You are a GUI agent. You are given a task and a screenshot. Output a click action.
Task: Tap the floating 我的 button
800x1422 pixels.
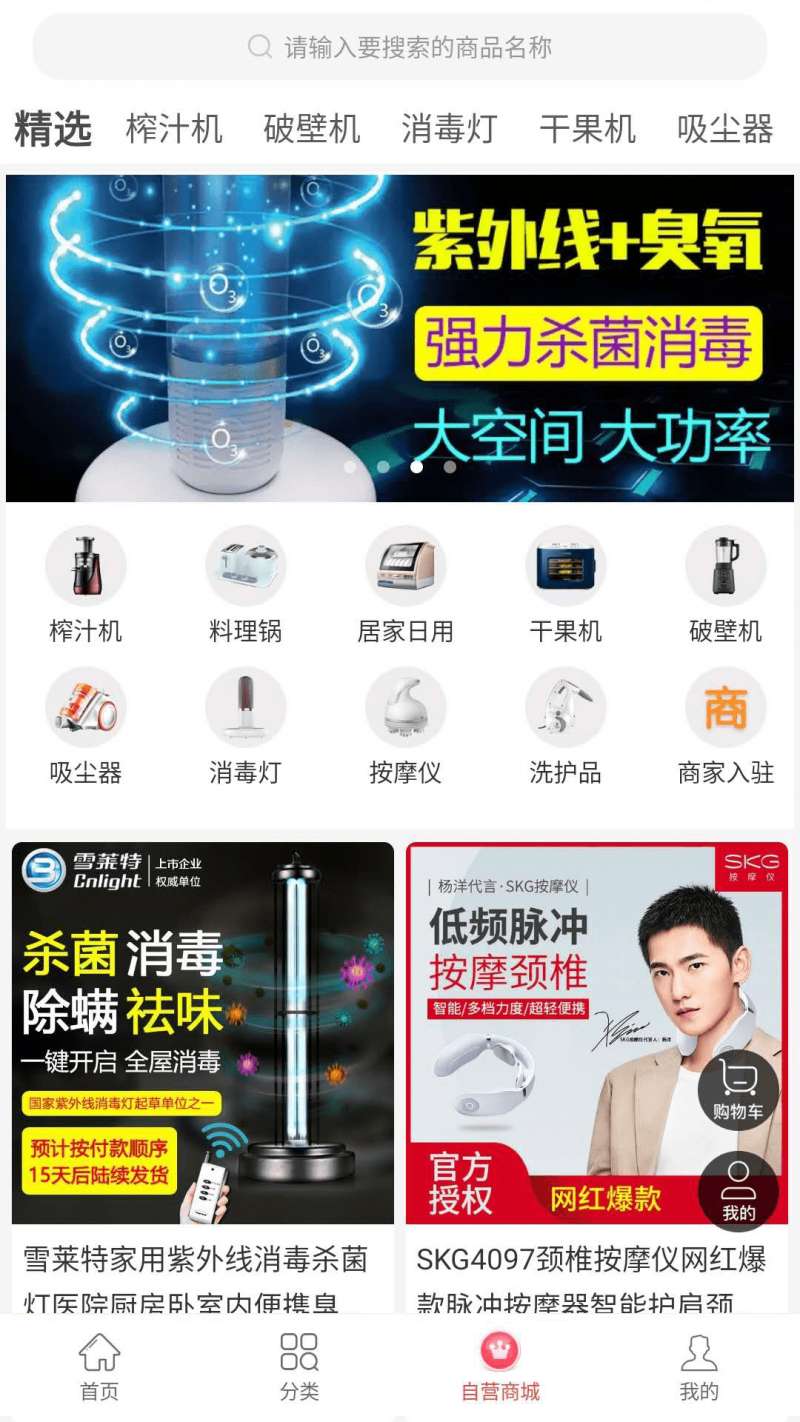click(x=738, y=1191)
